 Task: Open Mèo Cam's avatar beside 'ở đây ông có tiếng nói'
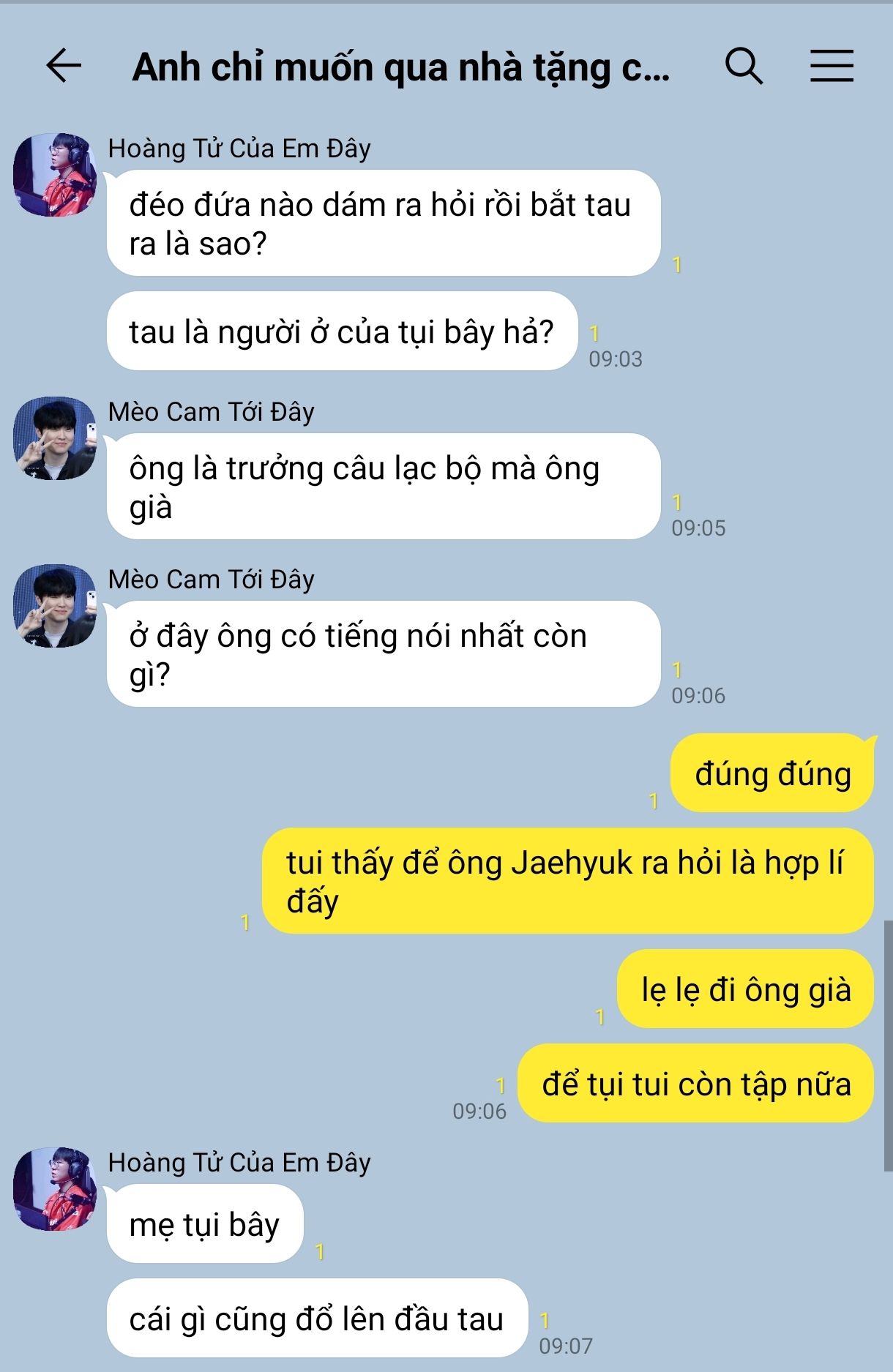tap(55, 606)
